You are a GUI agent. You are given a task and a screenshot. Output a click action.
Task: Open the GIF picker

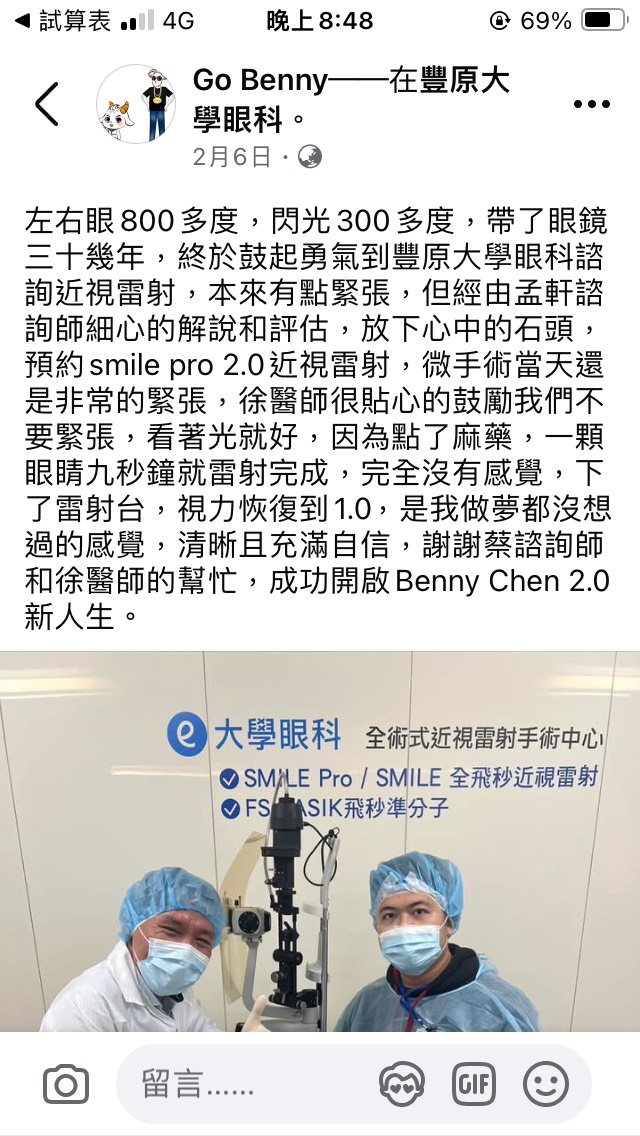(473, 1085)
